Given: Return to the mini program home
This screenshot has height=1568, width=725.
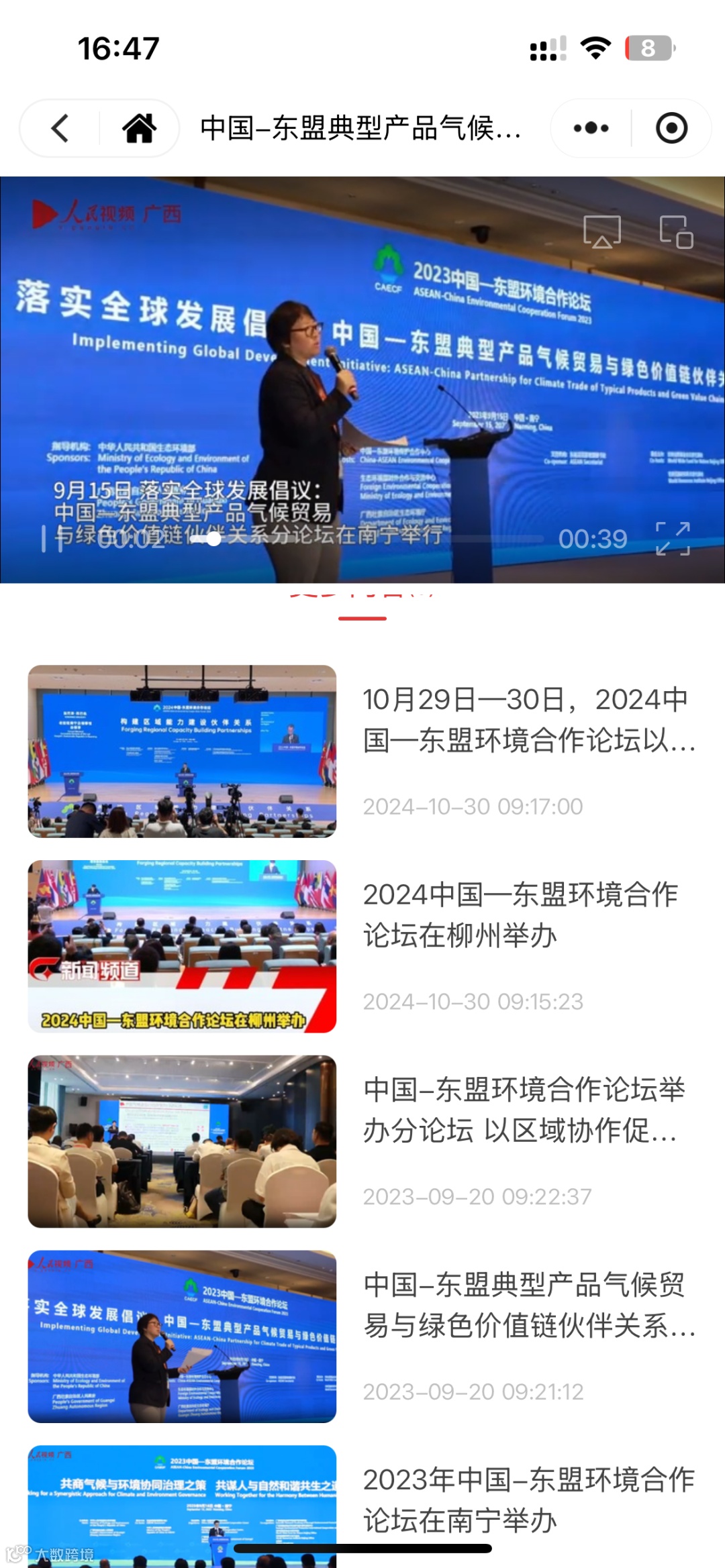Looking at the screenshot, I should [x=139, y=128].
